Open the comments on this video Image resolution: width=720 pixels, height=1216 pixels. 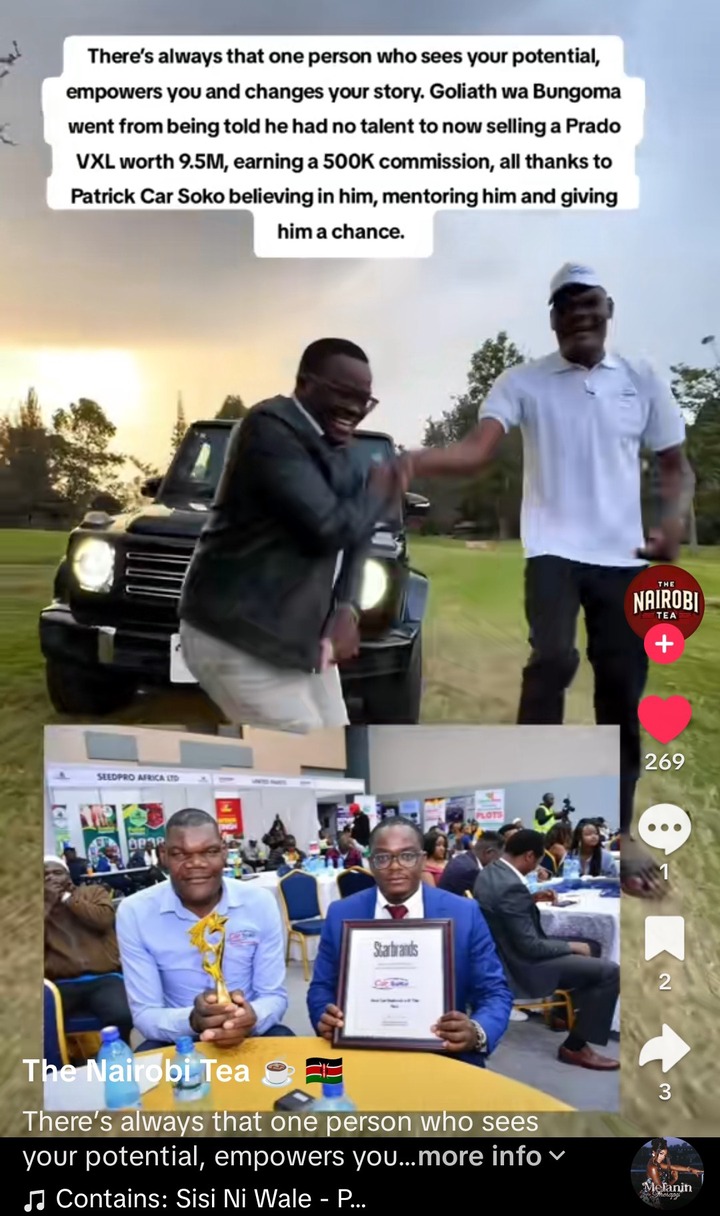[664, 827]
